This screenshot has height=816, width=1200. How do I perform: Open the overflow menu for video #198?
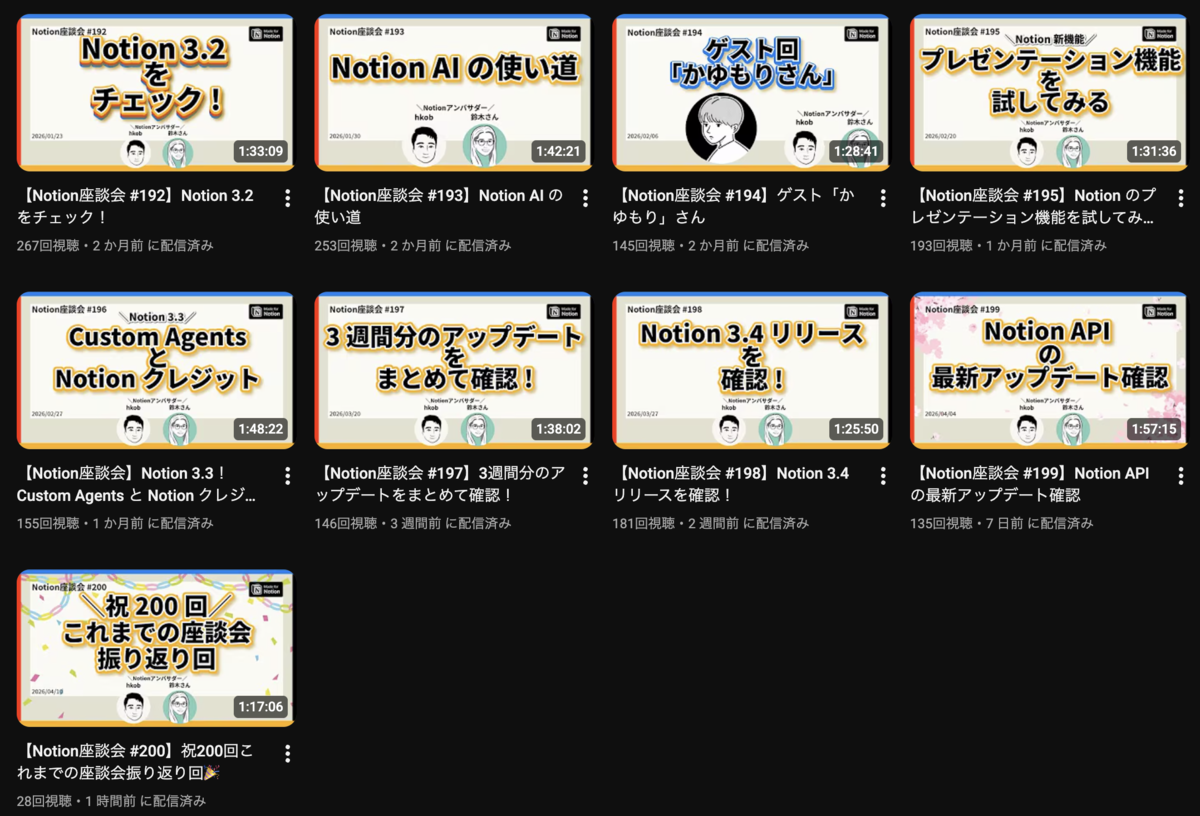click(883, 476)
